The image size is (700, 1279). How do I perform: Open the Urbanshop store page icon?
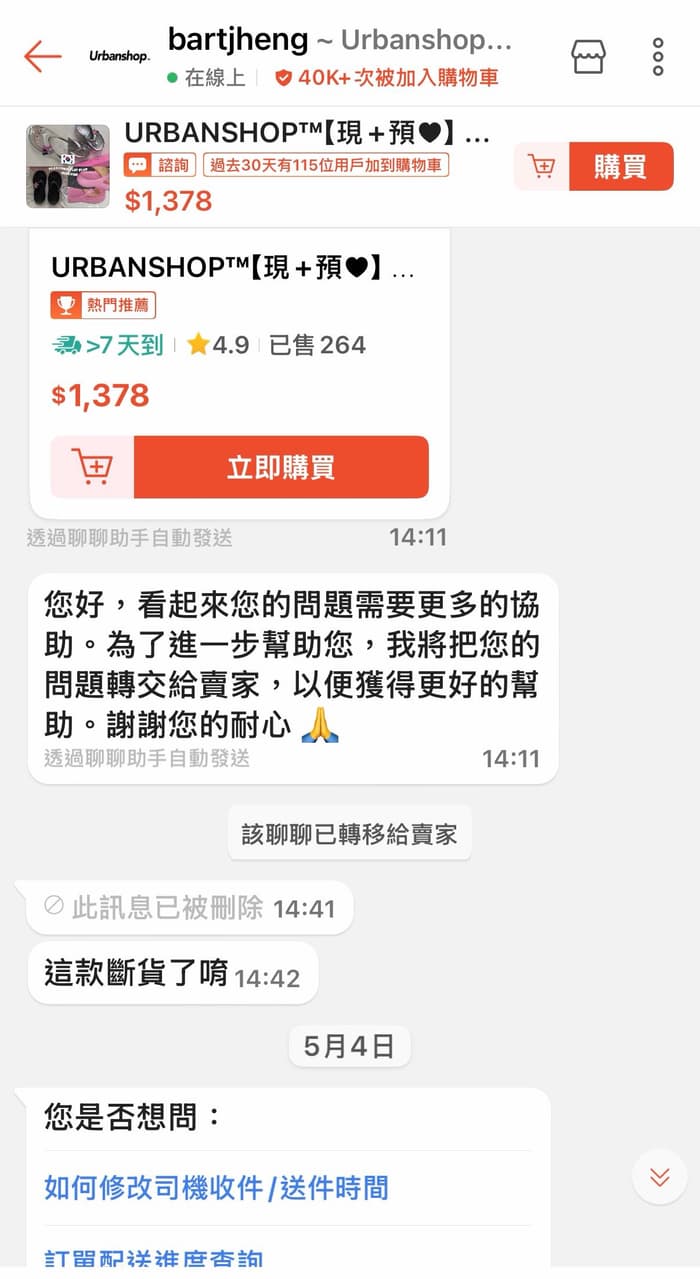pos(588,56)
